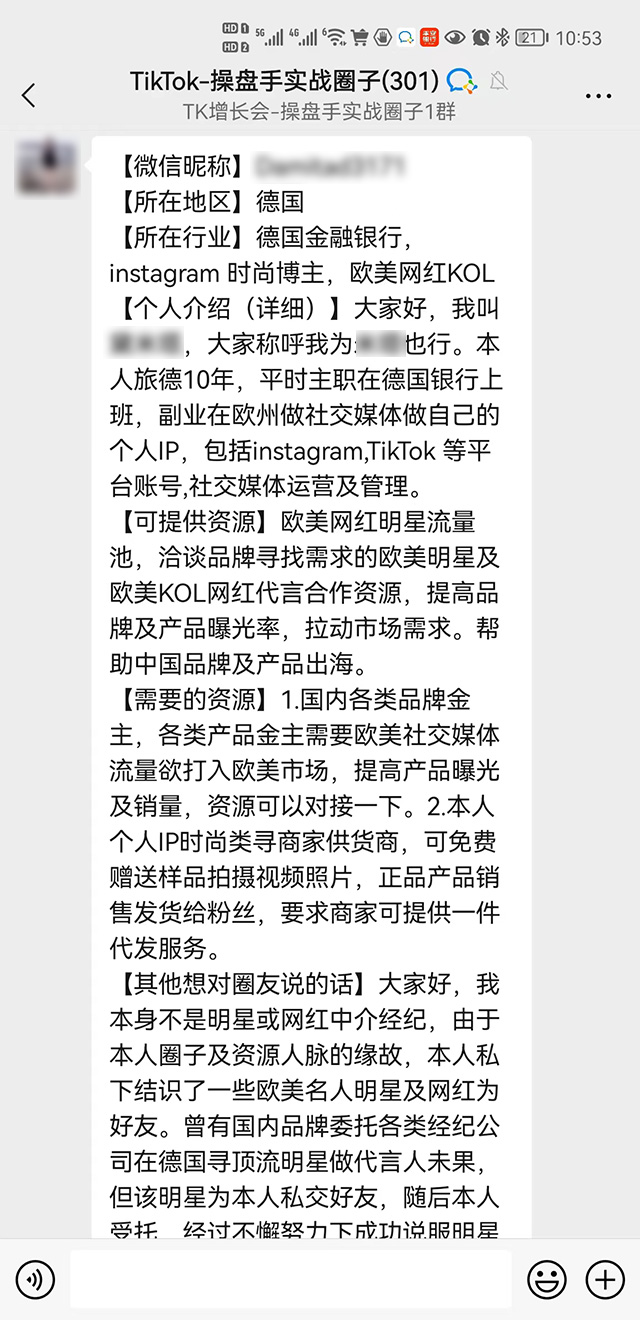Open the sender's blurred profile avatar
This screenshot has height=1320, width=640.
pyautogui.click(x=46, y=167)
